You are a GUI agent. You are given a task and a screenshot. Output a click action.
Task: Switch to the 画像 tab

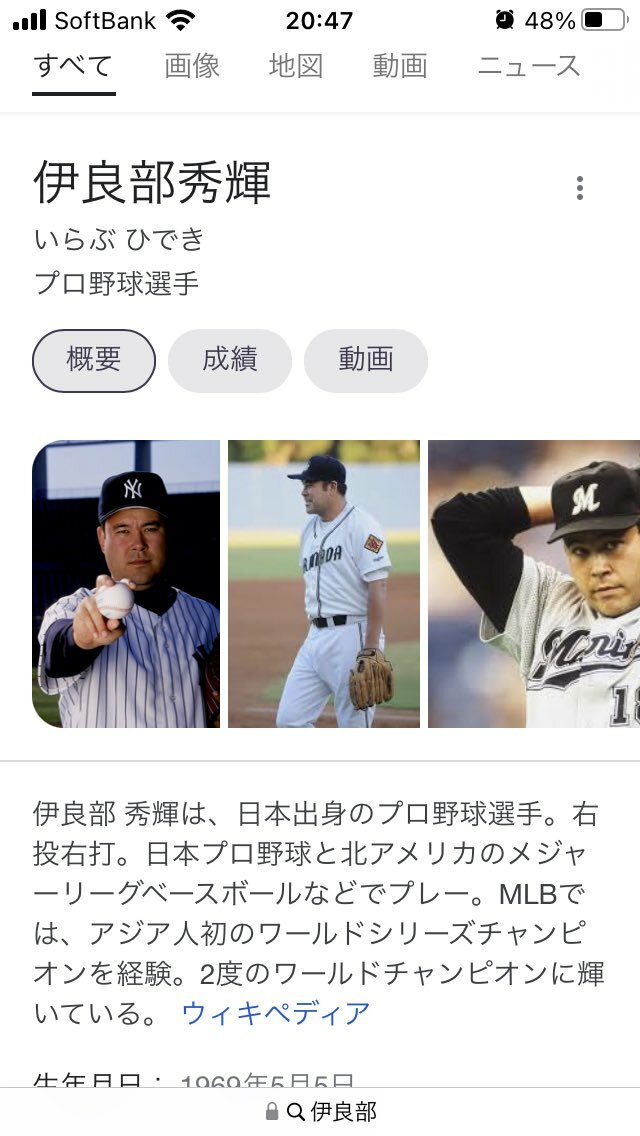(x=192, y=66)
